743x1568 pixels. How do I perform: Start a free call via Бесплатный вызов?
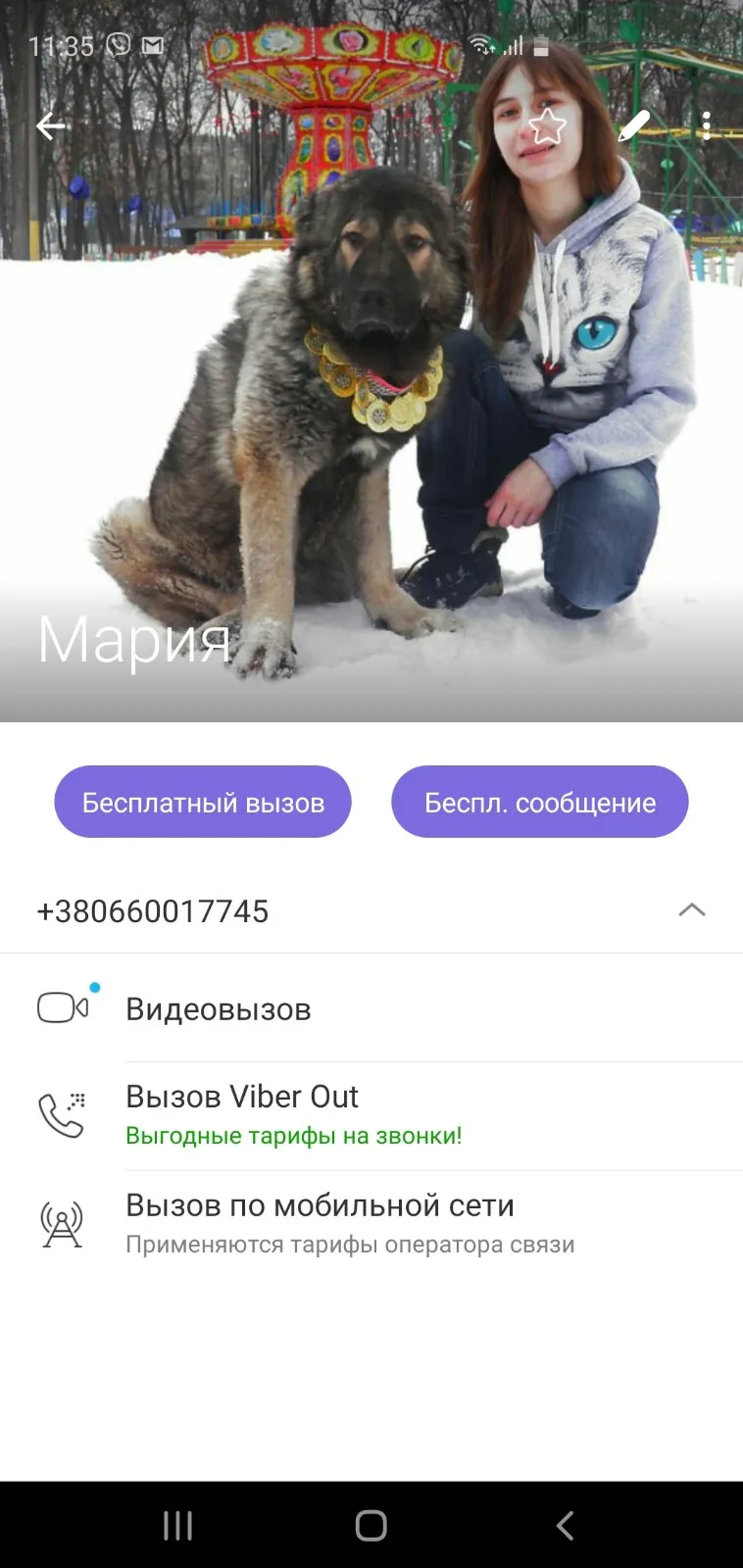pos(203,802)
